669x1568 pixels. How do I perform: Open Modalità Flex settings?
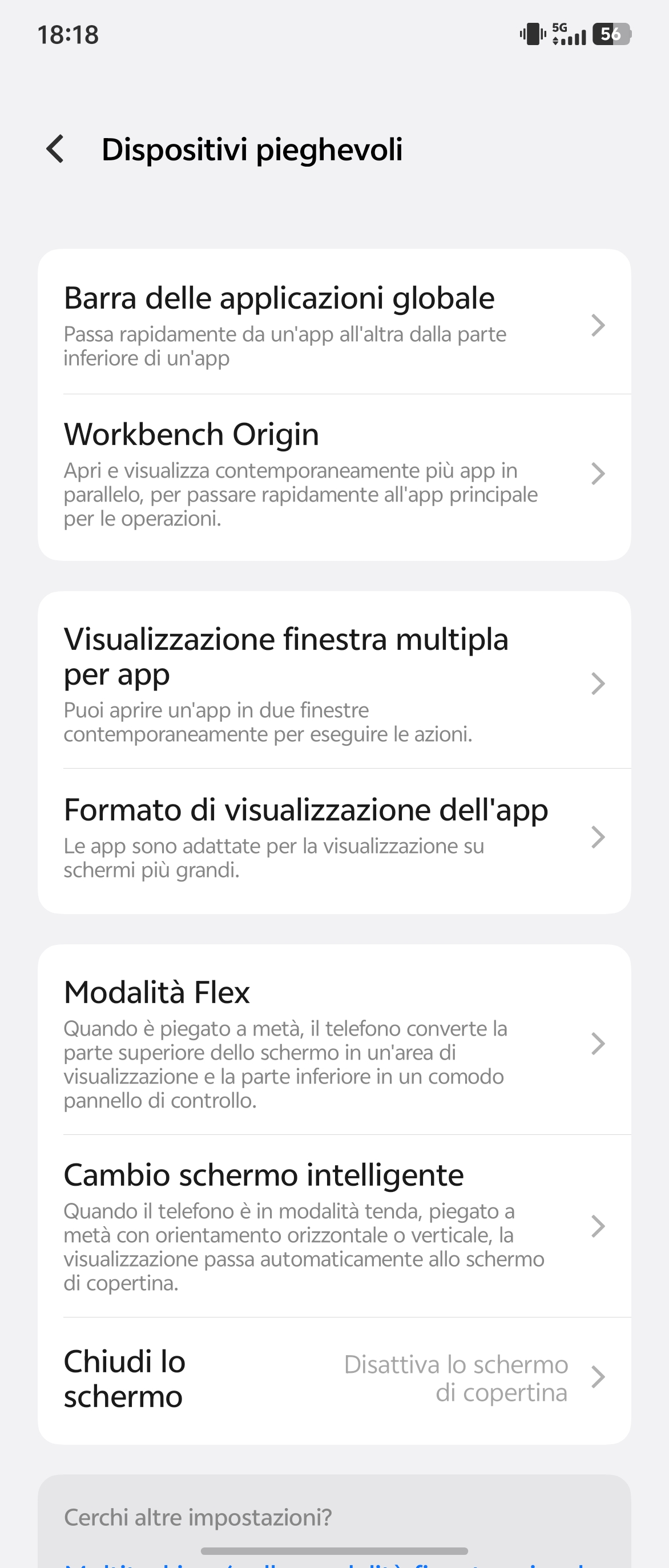[x=333, y=1043]
